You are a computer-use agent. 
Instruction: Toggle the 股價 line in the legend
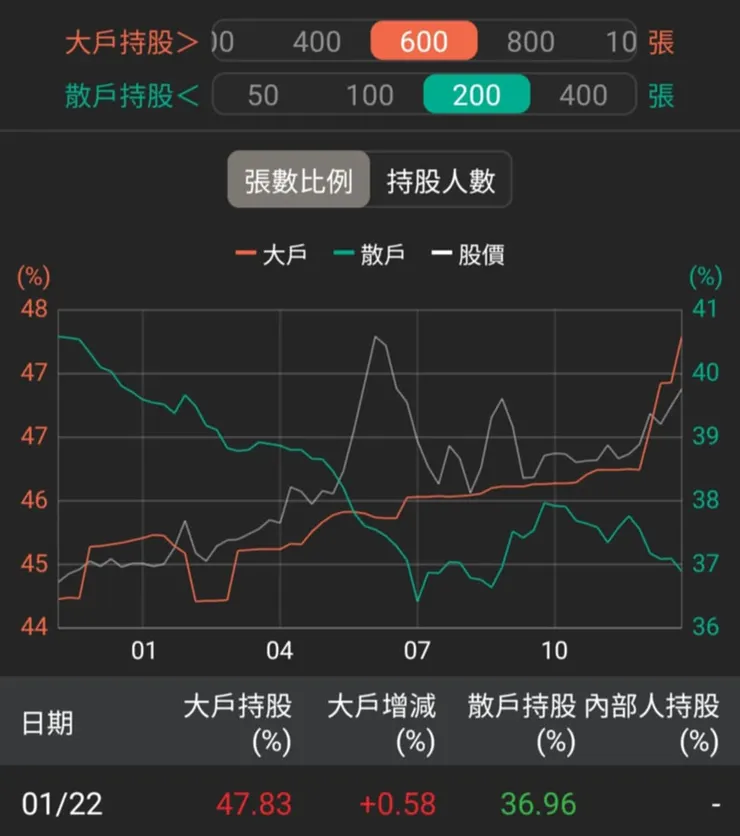pos(467,254)
